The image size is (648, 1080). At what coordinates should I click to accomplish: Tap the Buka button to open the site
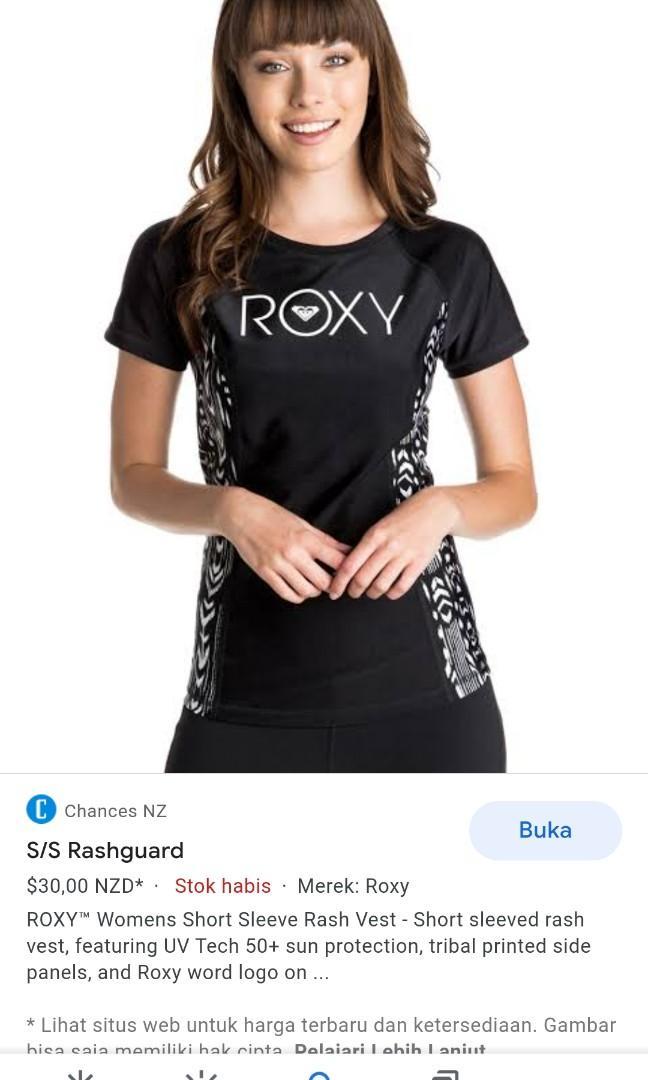[x=545, y=830]
